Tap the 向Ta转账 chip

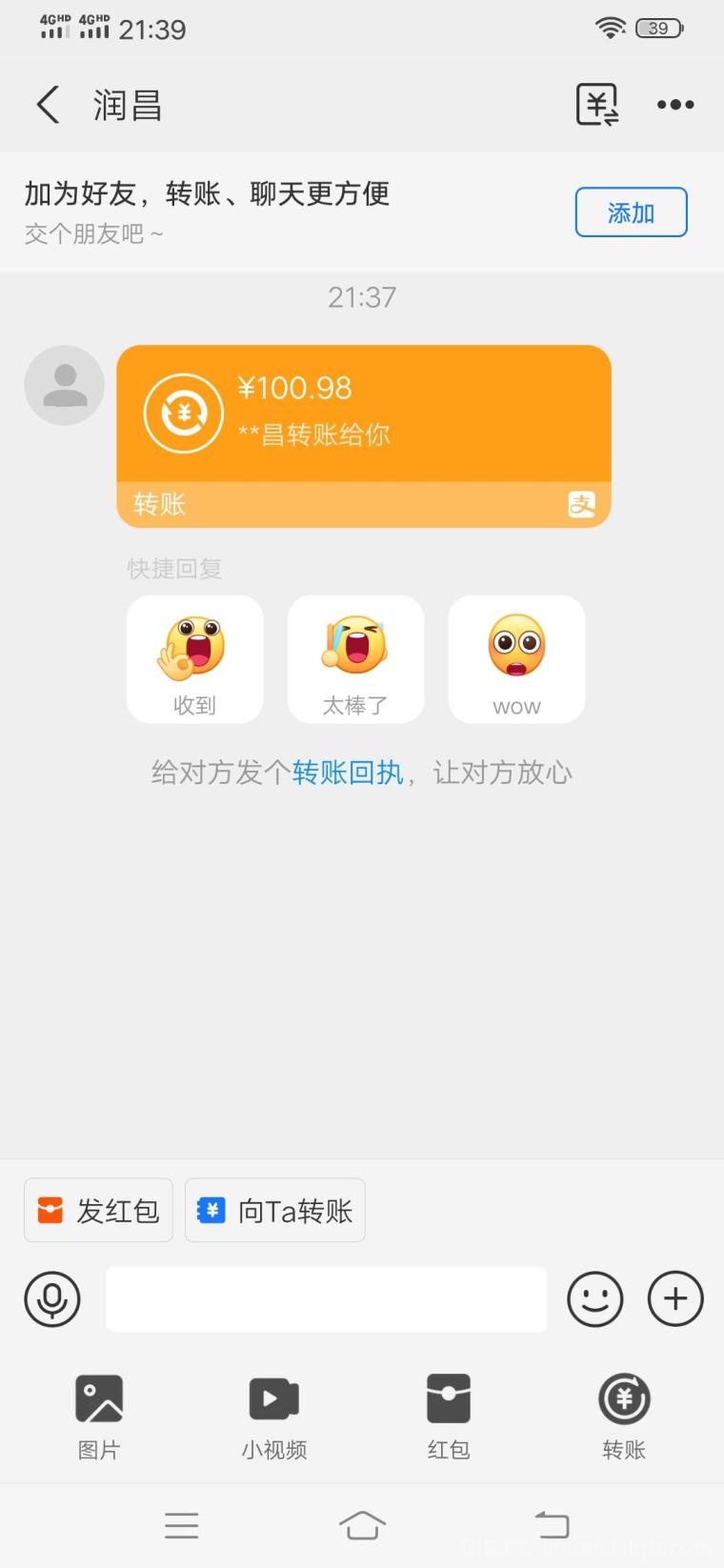pyautogui.click(x=274, y=1210)
